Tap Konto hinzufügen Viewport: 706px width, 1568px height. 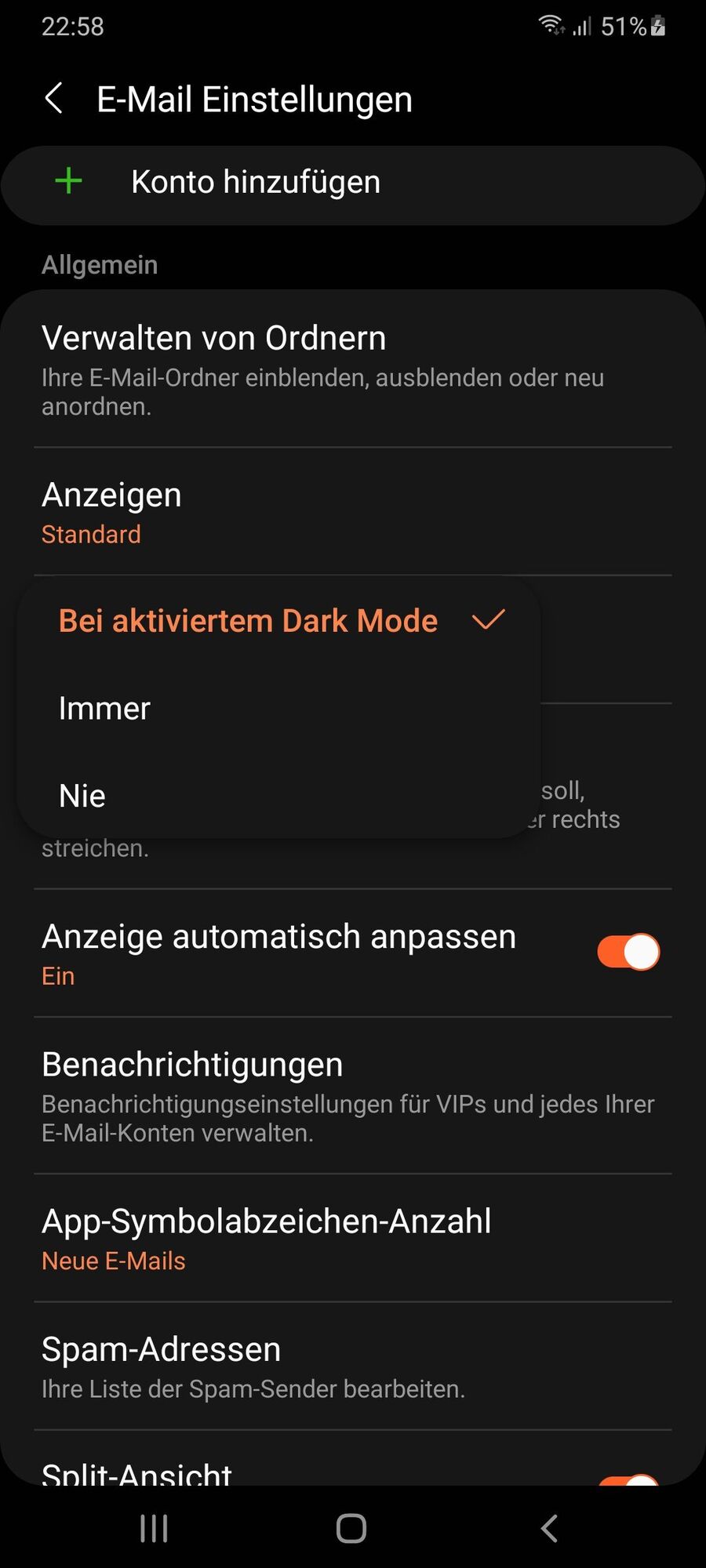[256, 181]
